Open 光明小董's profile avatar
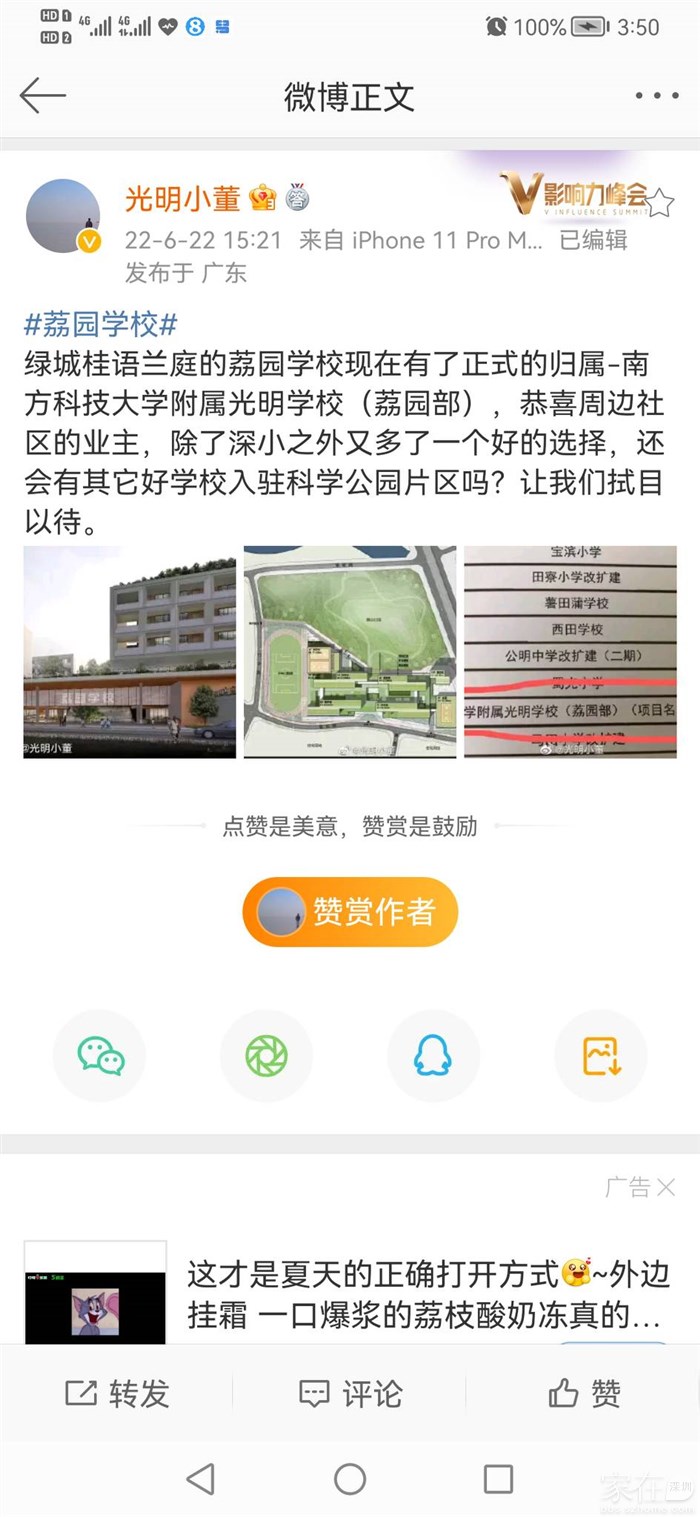 [62, 216]
